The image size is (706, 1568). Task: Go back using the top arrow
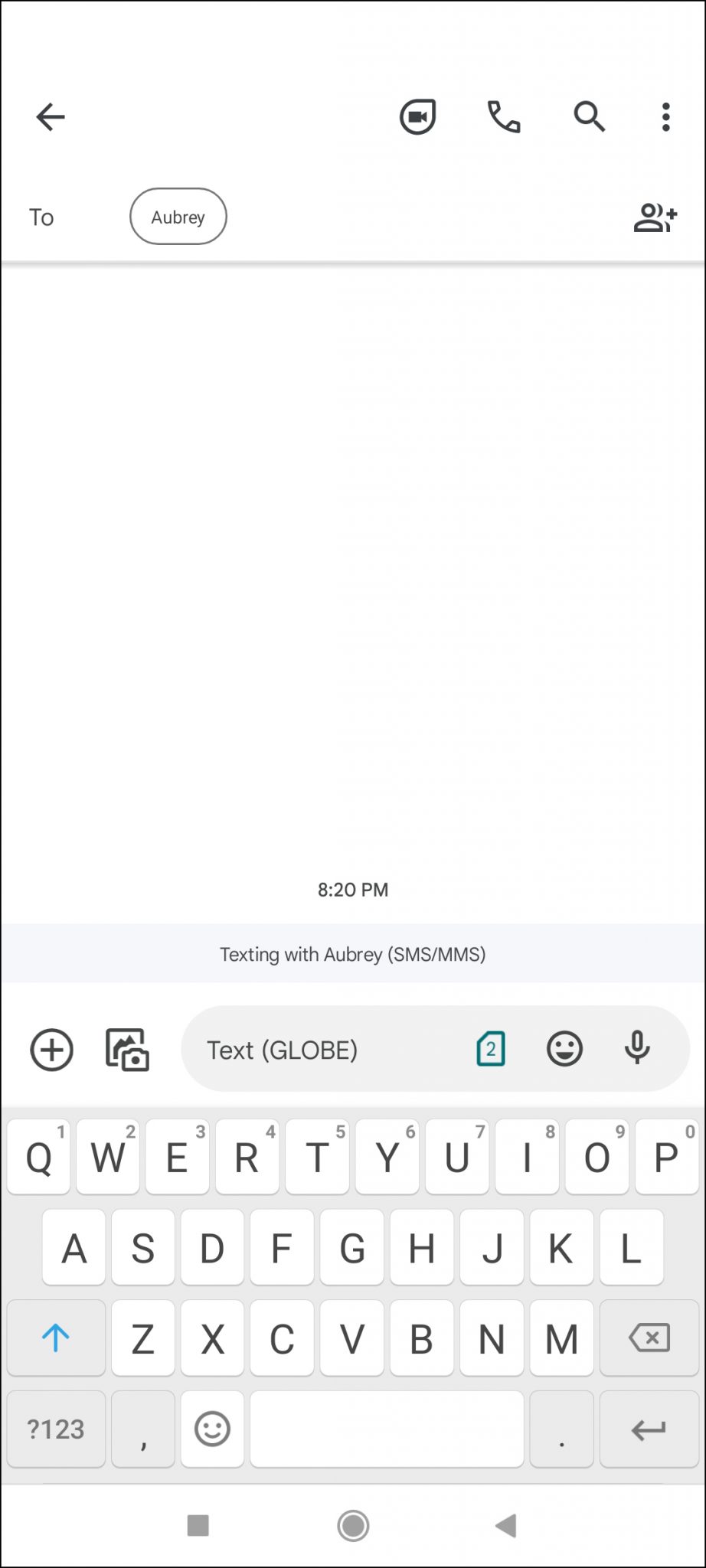click(x=51, y=117)
